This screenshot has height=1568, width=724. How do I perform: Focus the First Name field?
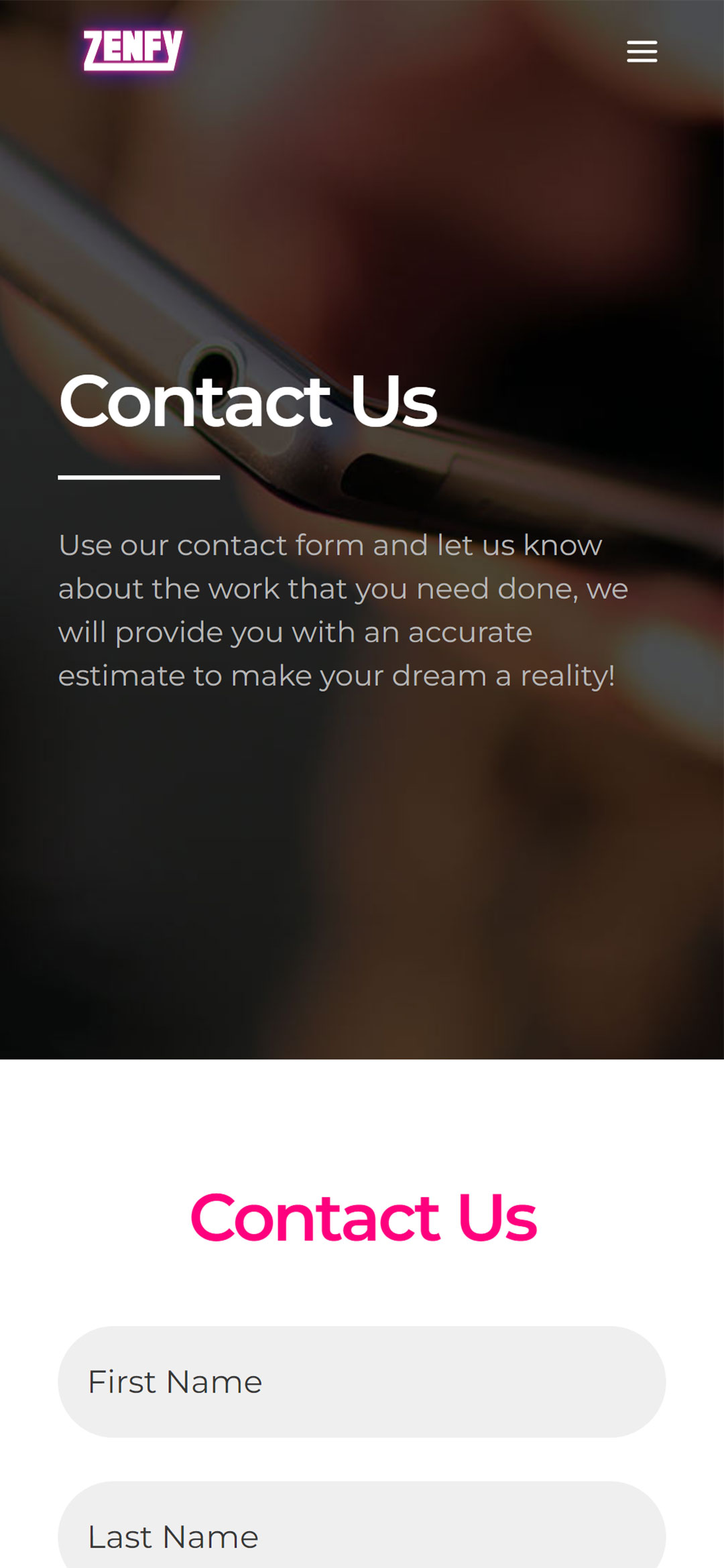(362, 1382)
